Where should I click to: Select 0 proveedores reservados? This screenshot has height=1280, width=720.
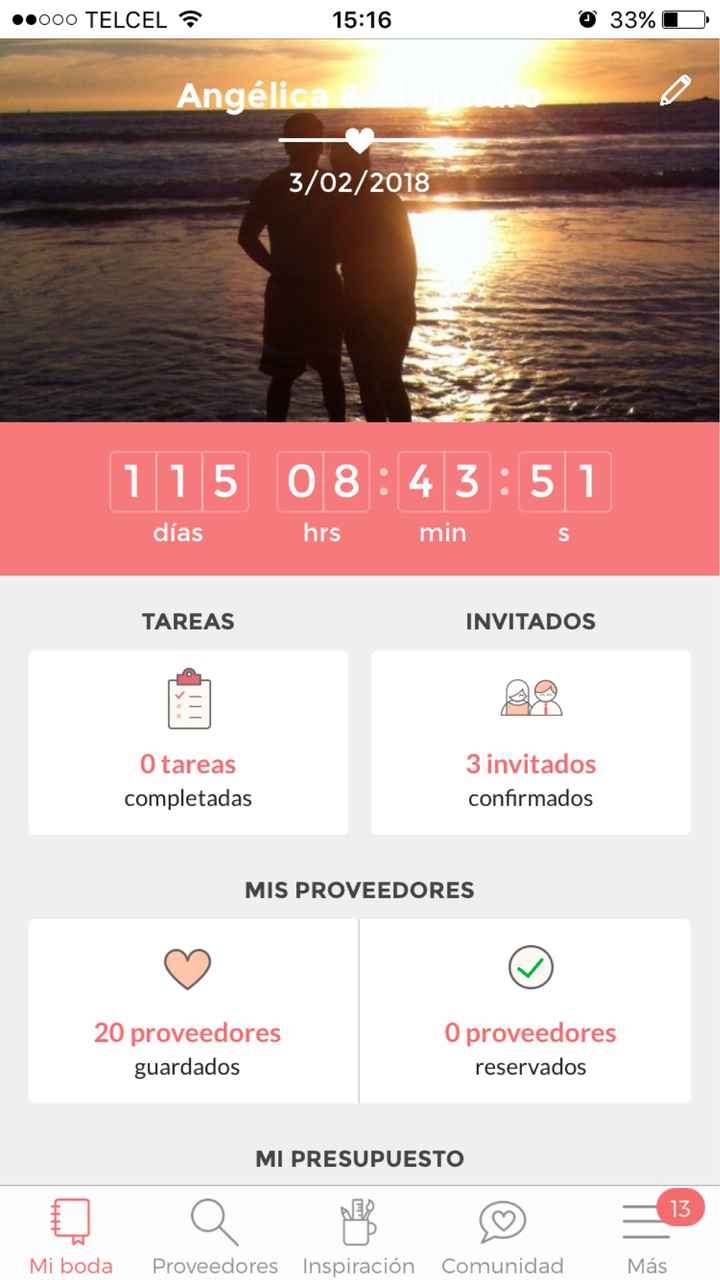[530, 1031]
